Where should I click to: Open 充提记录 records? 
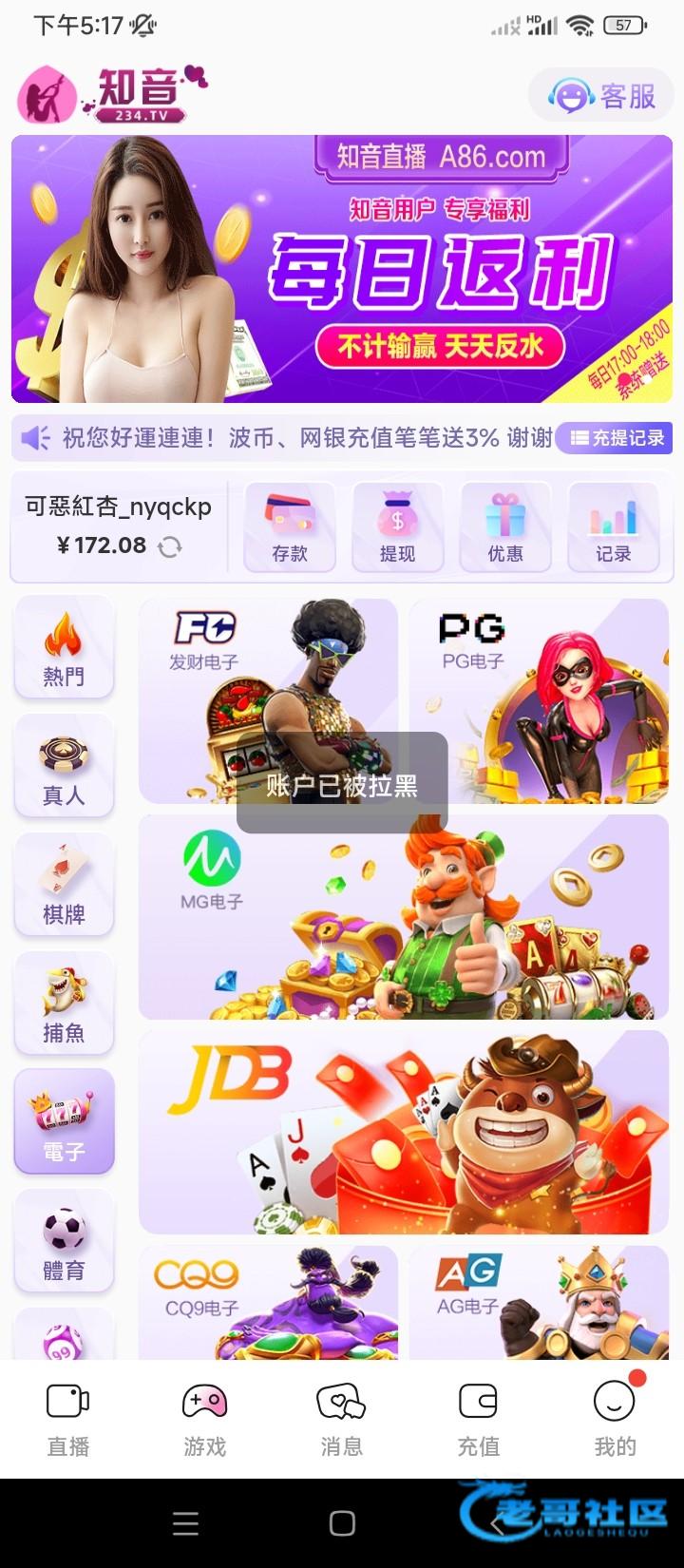(x=617, y=438)
